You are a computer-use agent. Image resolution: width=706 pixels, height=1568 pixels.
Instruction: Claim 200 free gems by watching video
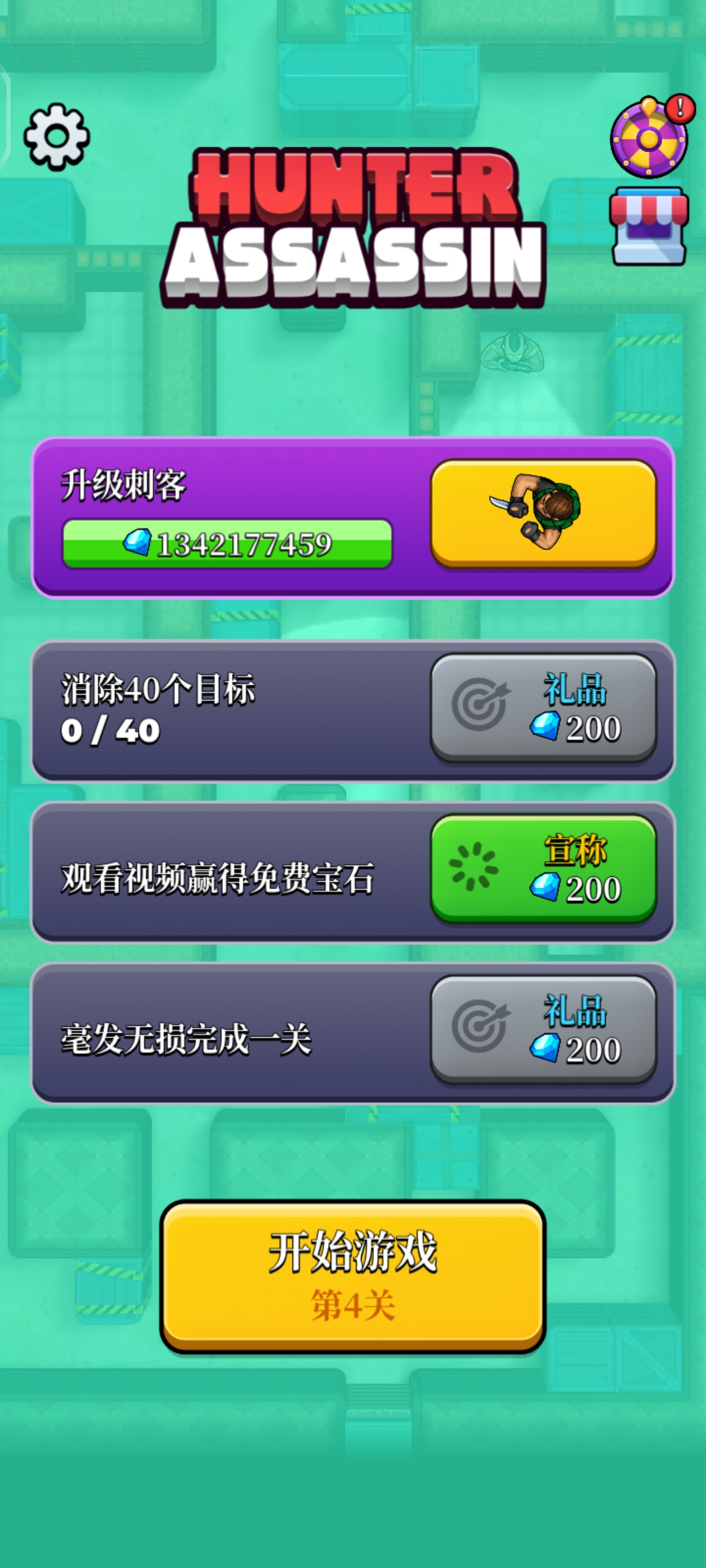point(543,869)
